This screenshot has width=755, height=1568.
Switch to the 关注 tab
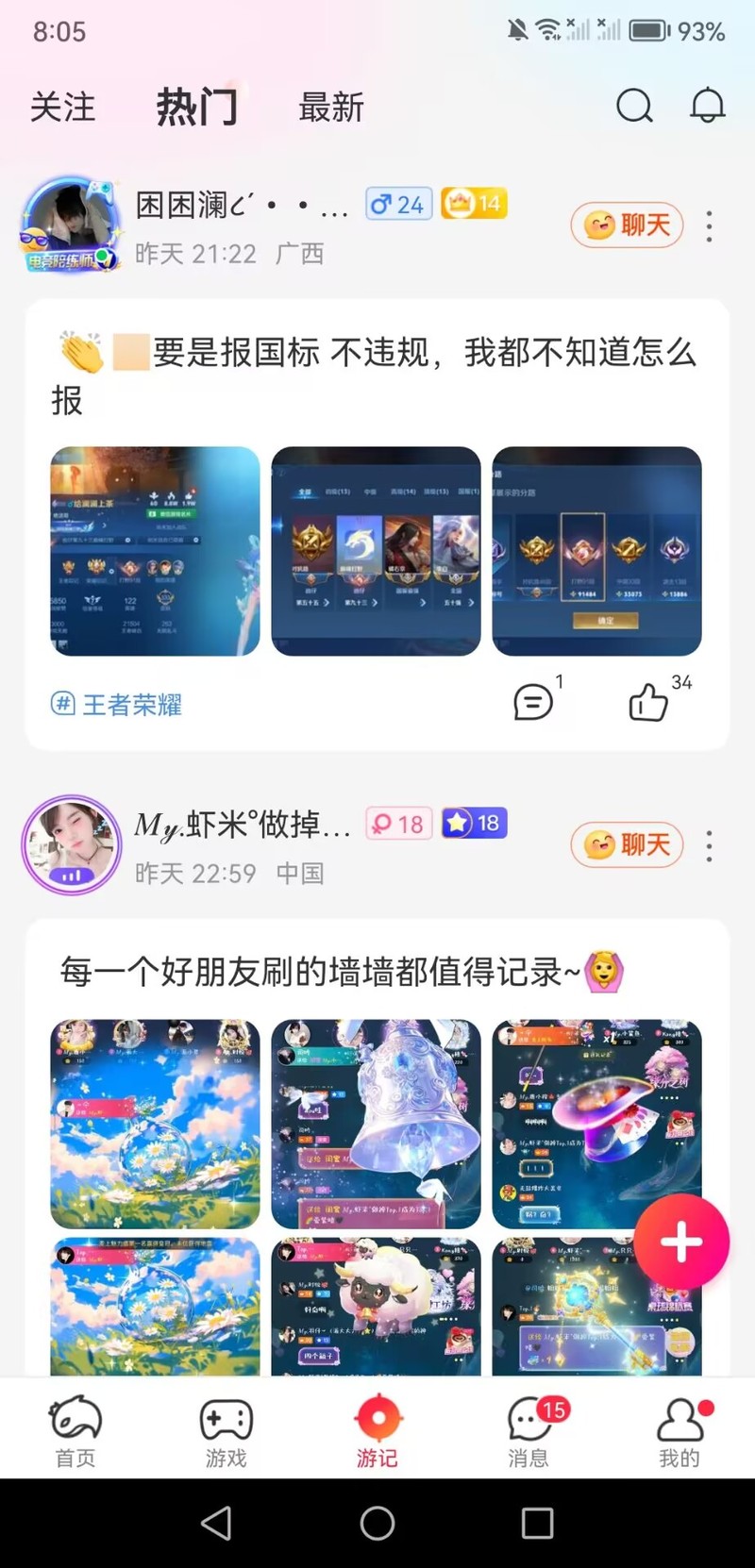click(63, 108)
